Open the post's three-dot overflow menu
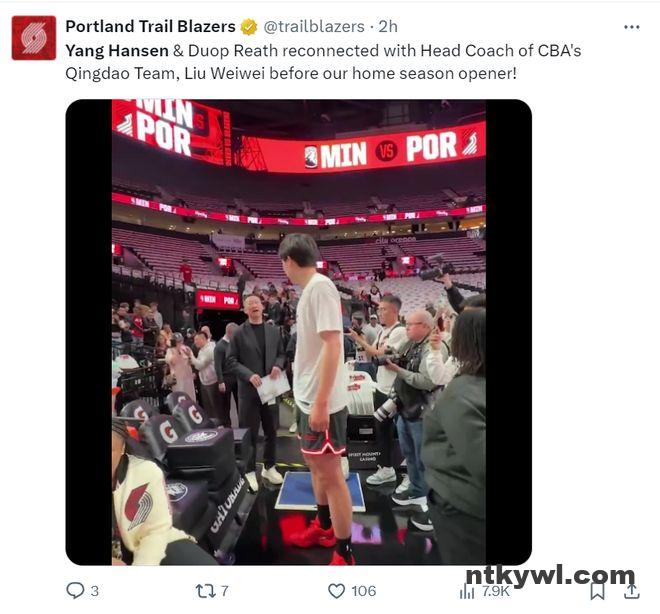The width and height of the screenshot is (660, 614). click(x=631, y=27)
